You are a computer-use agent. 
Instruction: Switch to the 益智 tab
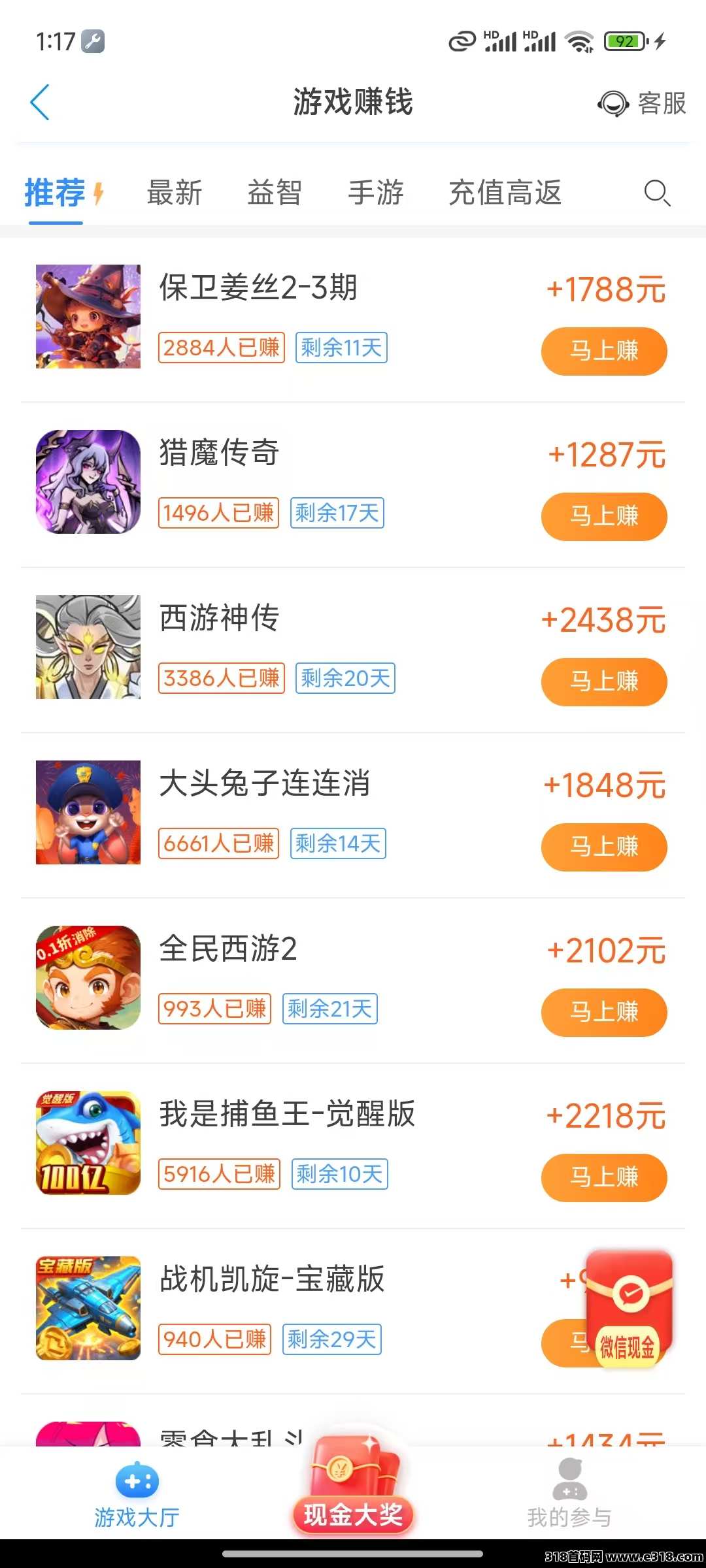[275, 193]
